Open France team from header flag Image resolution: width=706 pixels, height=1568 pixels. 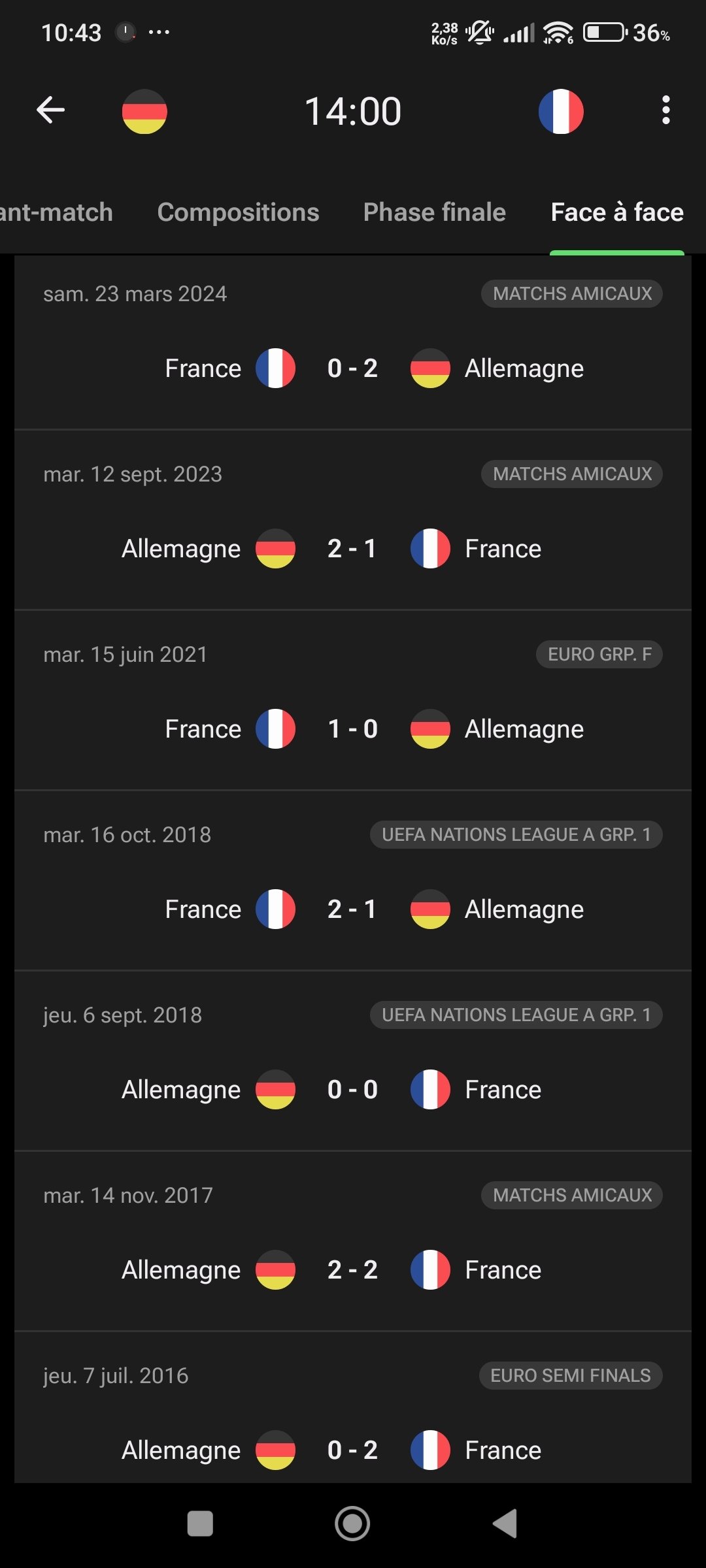(561, 111)
